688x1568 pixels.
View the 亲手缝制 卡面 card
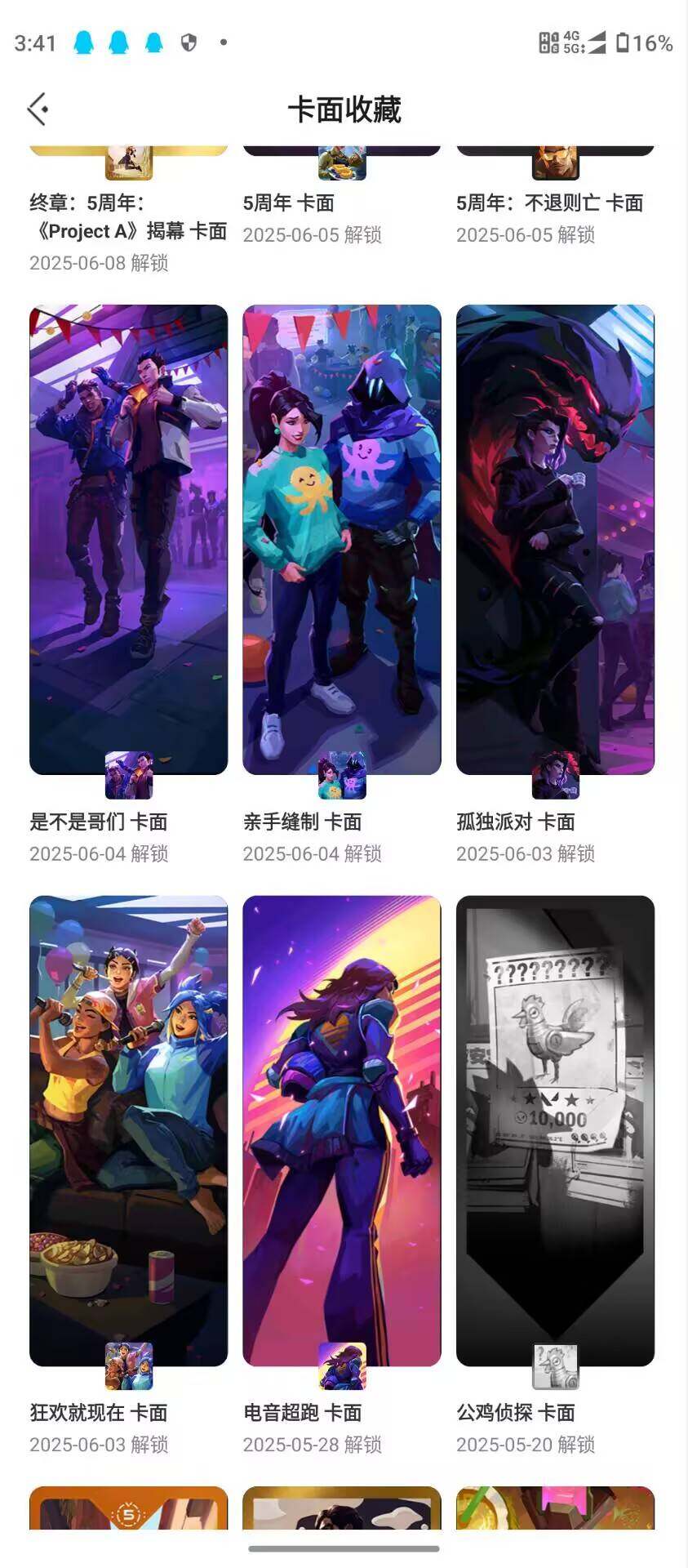pyautogui.click(x=341, y=539)
